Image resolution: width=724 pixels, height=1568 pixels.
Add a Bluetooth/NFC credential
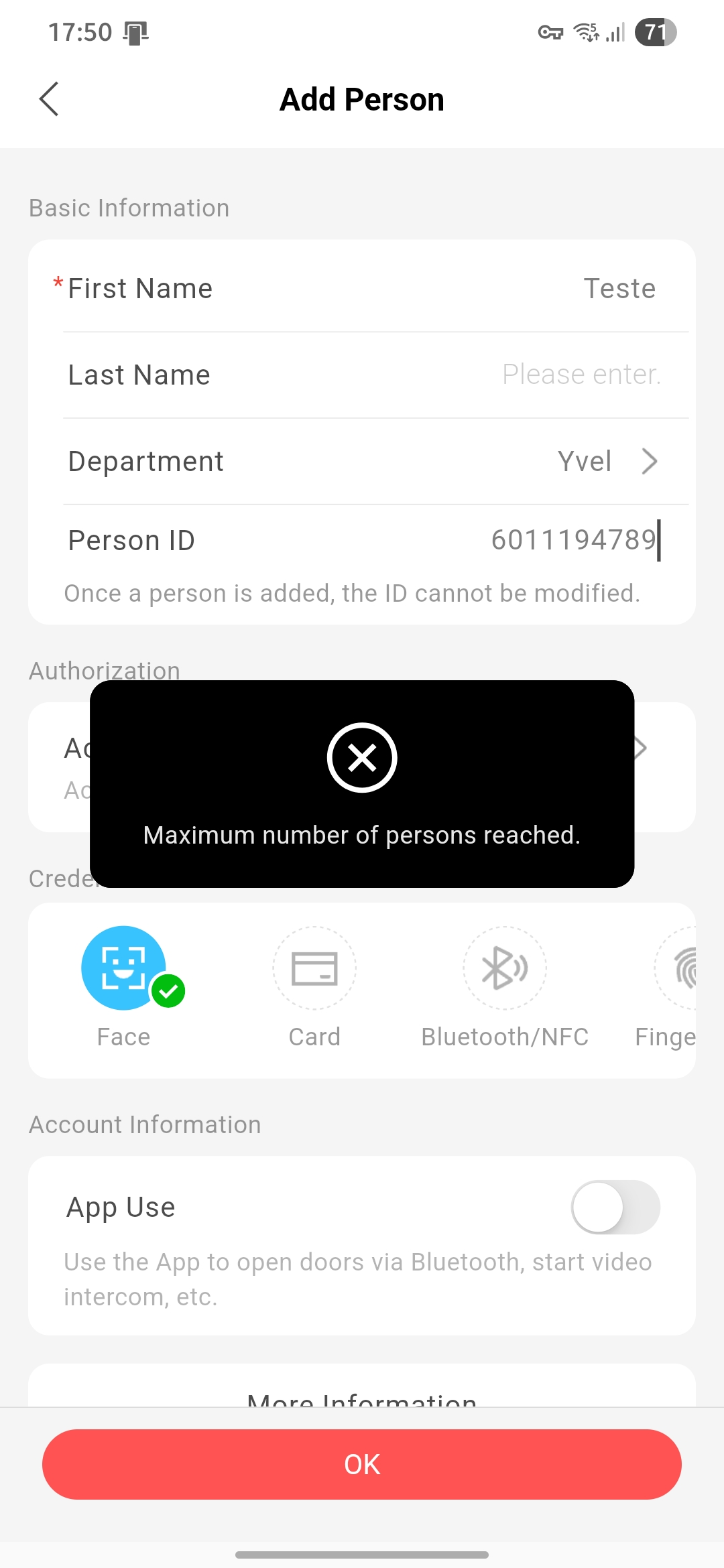(x=505, y=968)
